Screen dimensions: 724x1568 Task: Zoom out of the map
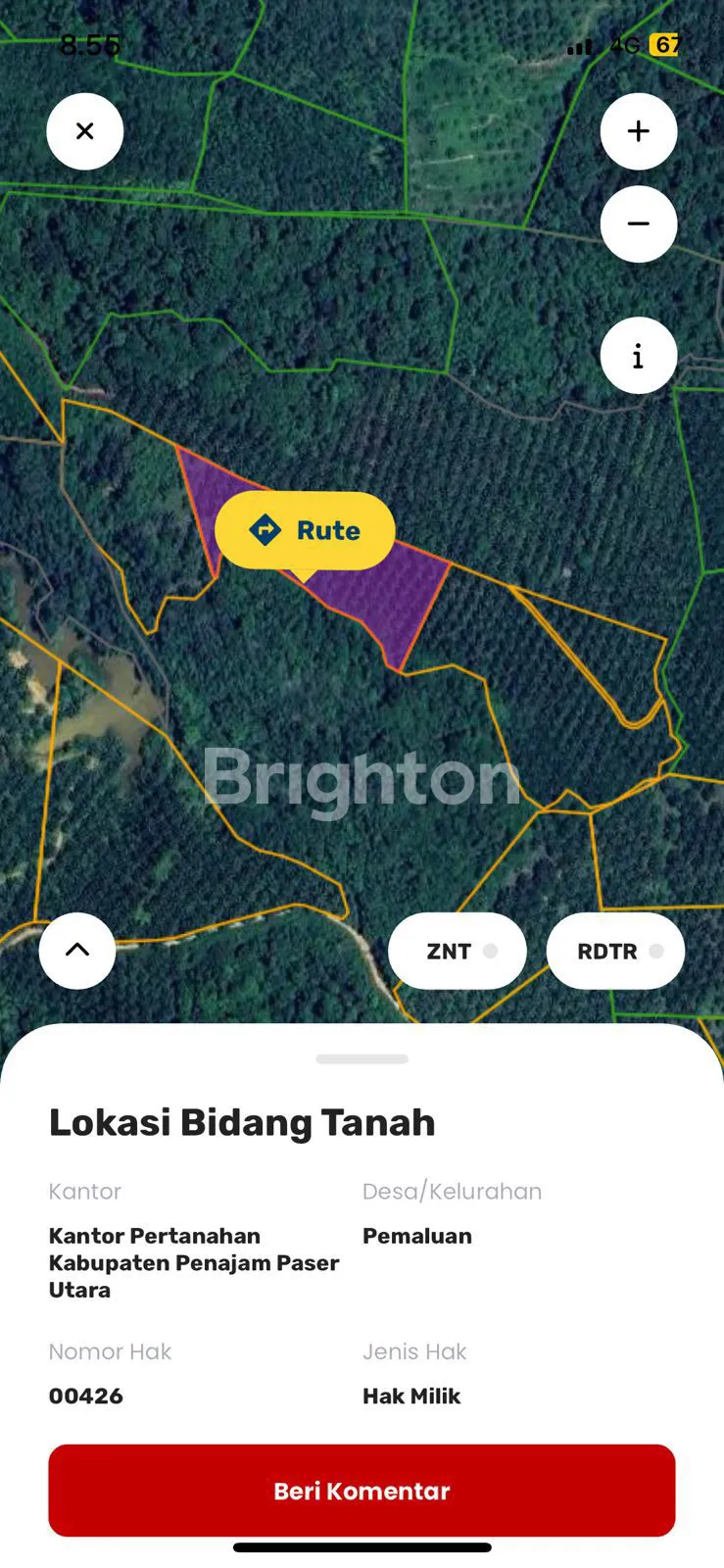pyautogui.click(x=638, y=224)
